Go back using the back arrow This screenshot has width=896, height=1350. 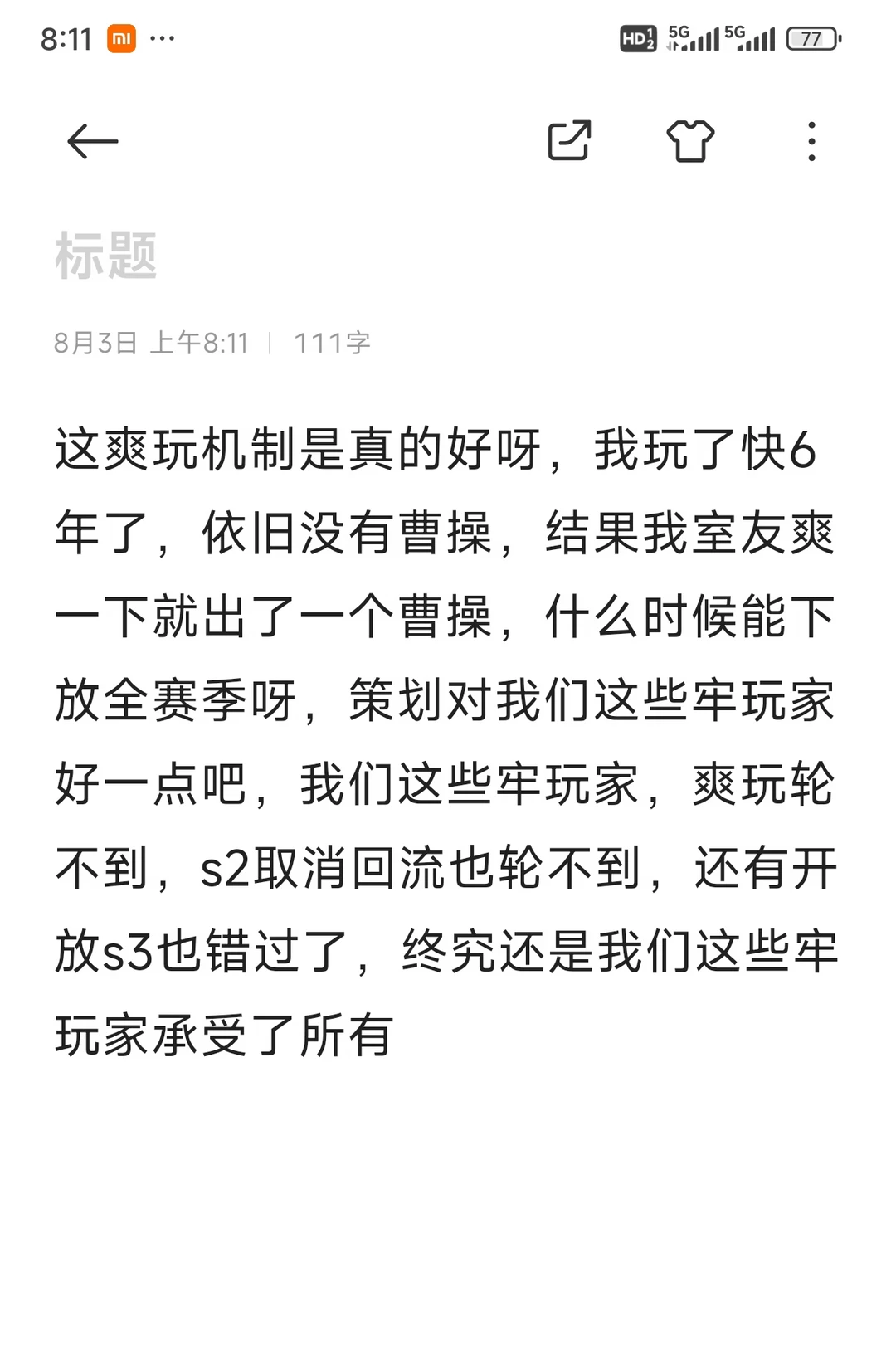tap(92, 142)
